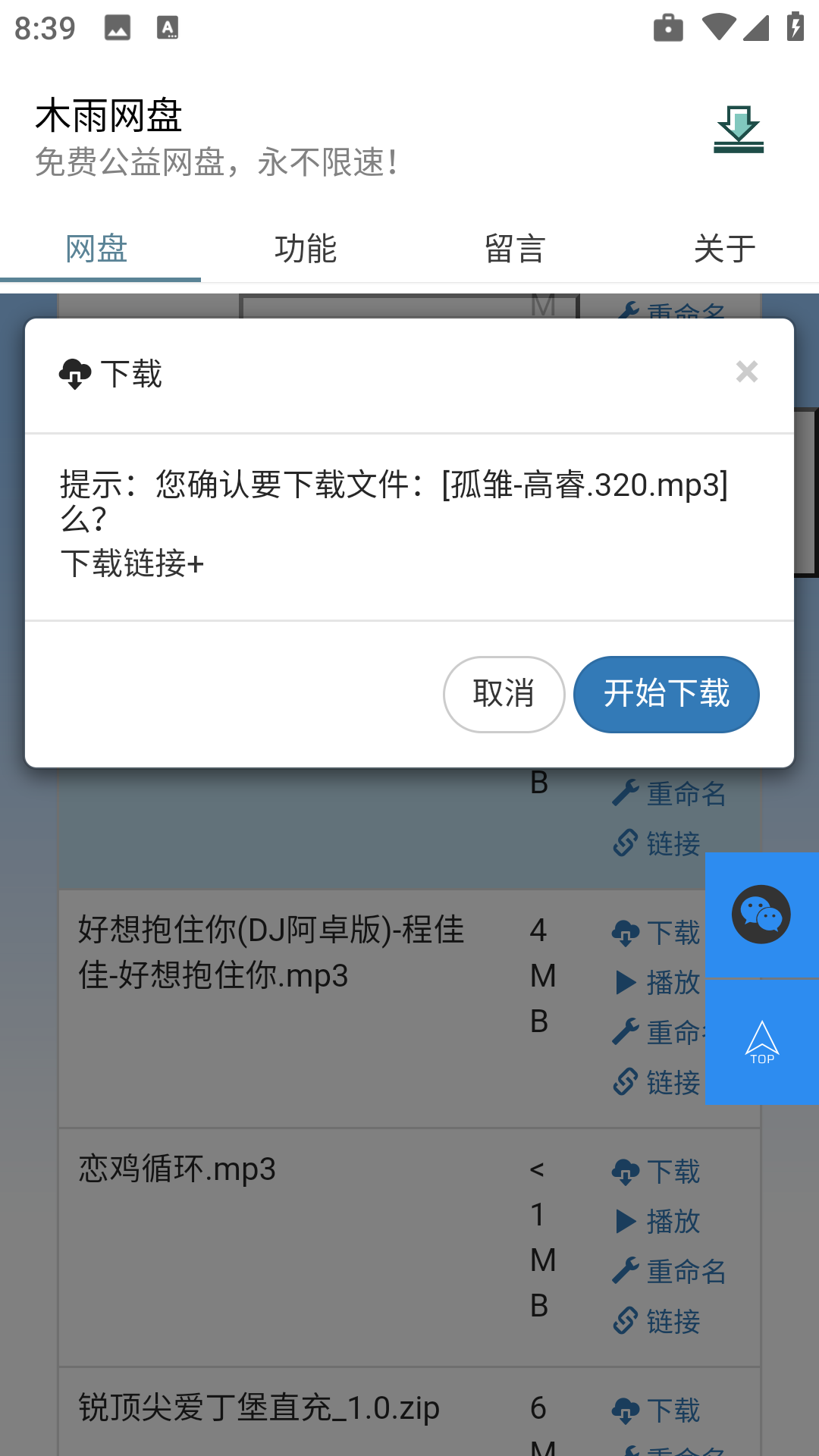Click the rename wrench icon for the DJ track

point(625,1033)
